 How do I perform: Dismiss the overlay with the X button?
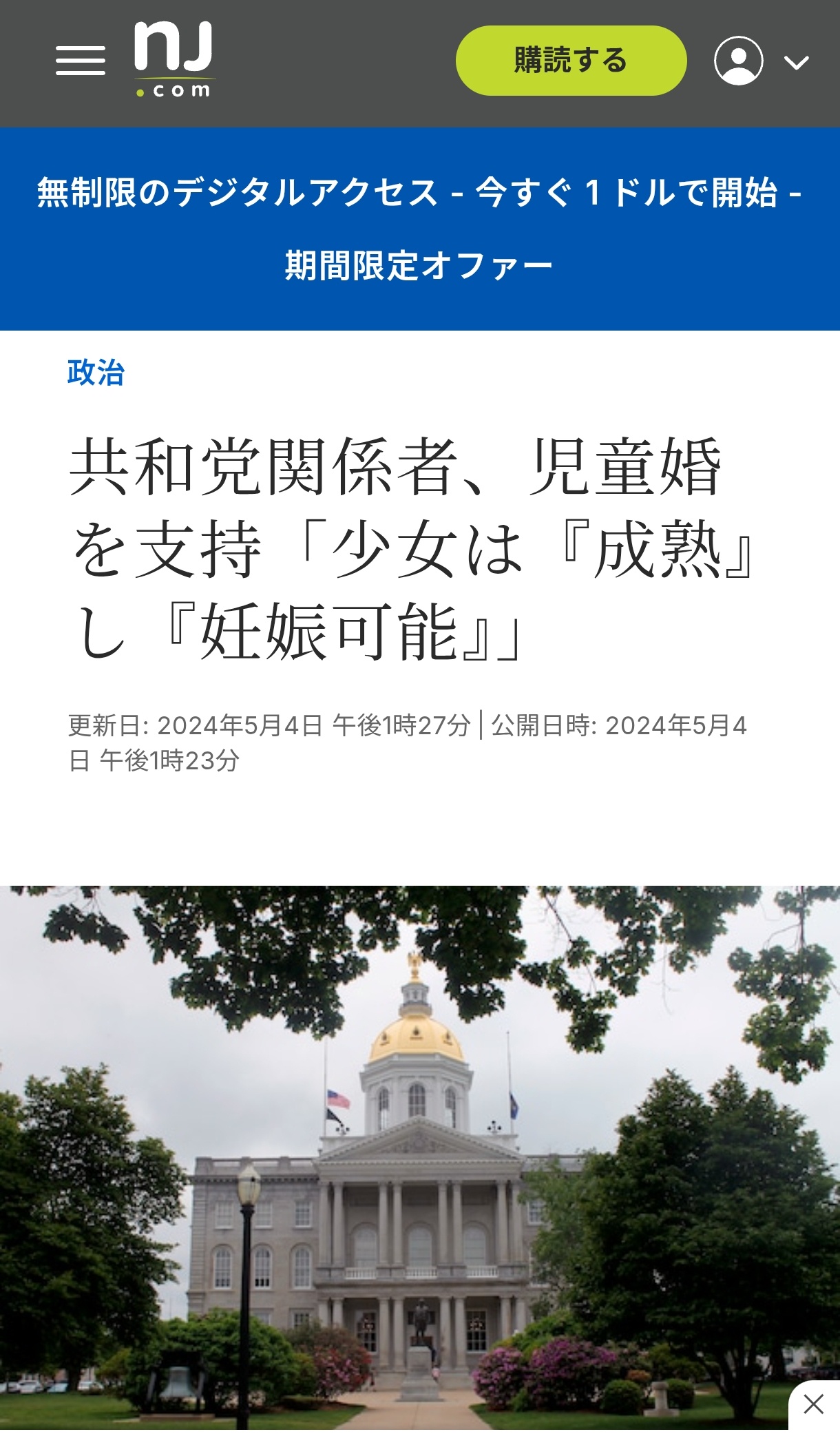click(x=814, y=1404)
